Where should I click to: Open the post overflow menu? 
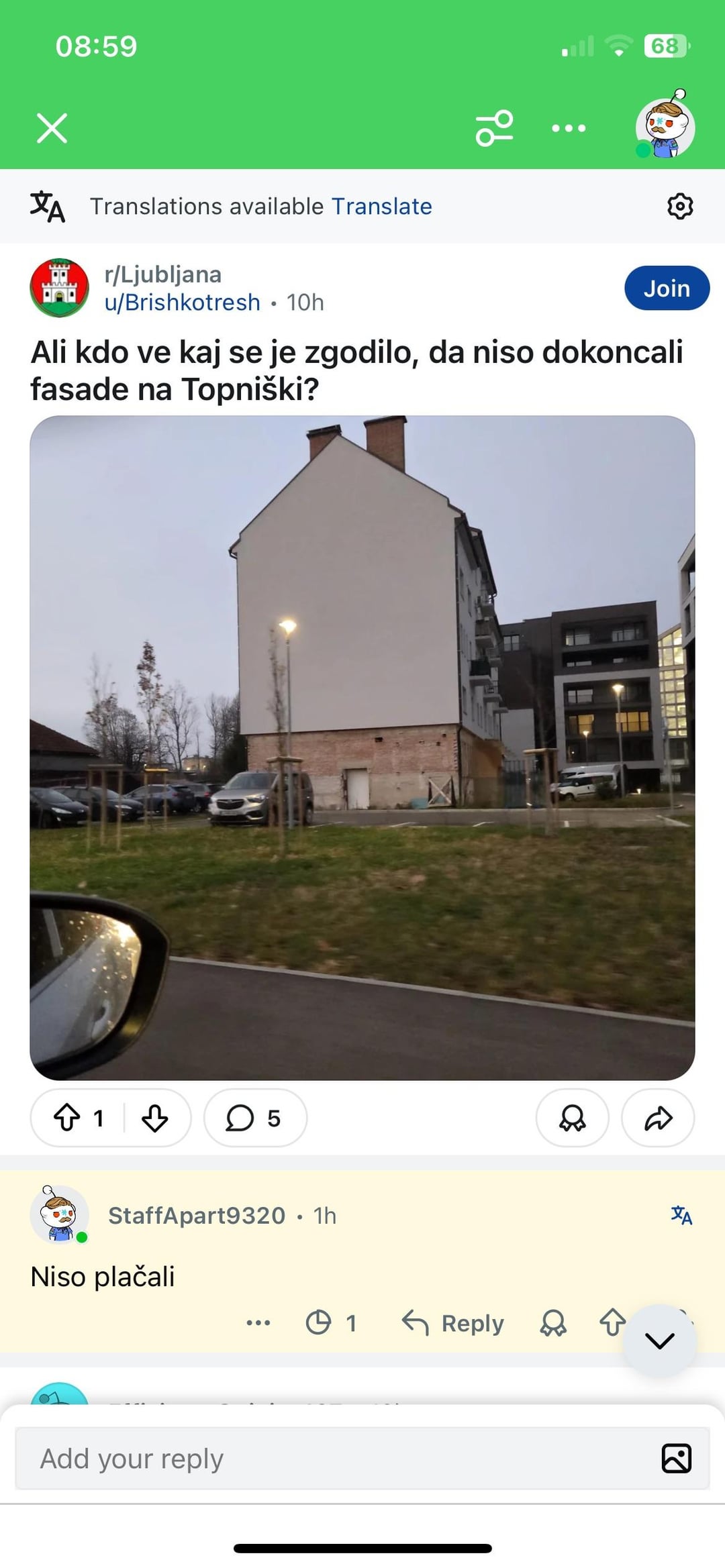(569, 128)
